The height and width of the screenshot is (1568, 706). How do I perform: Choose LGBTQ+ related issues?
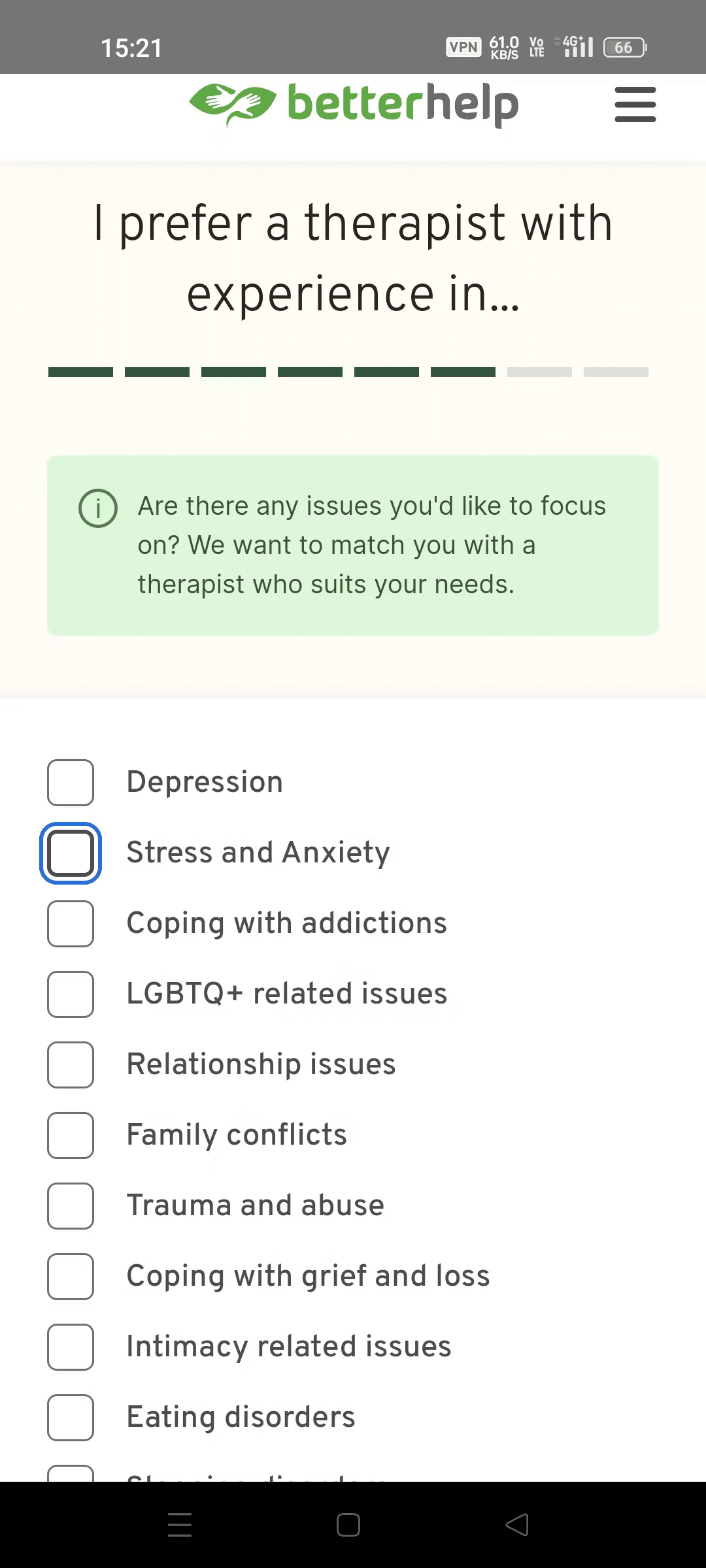pos(71,994)
